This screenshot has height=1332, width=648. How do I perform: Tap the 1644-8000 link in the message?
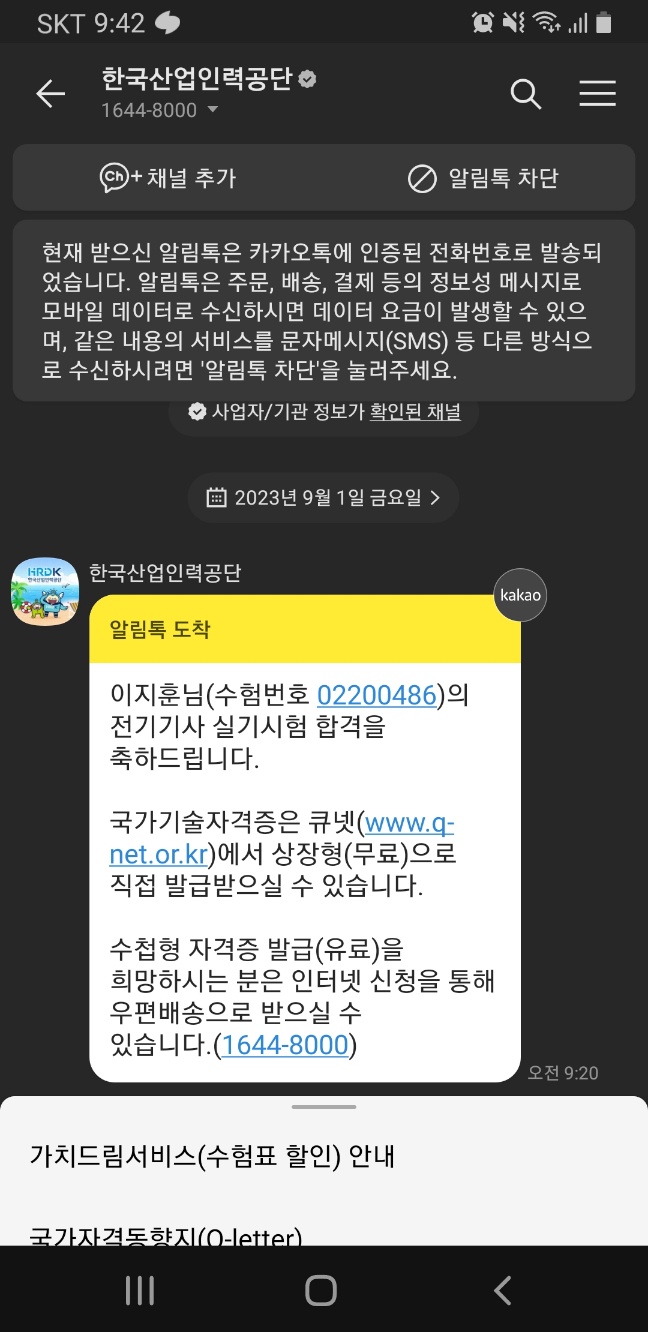pos(284,1045)
